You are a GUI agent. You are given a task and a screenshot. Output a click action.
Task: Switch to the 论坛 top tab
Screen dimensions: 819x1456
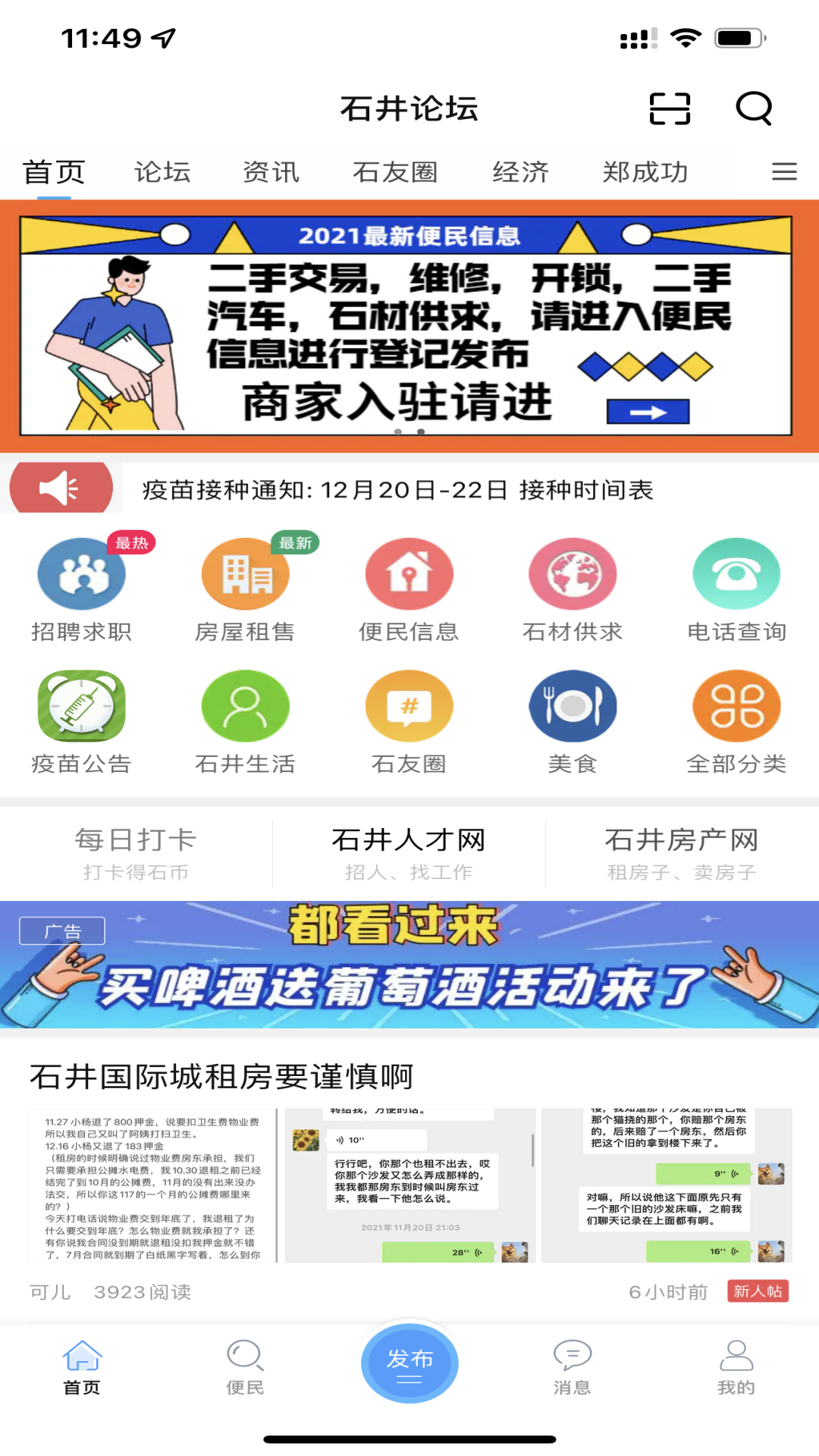(x=162, y=172)
